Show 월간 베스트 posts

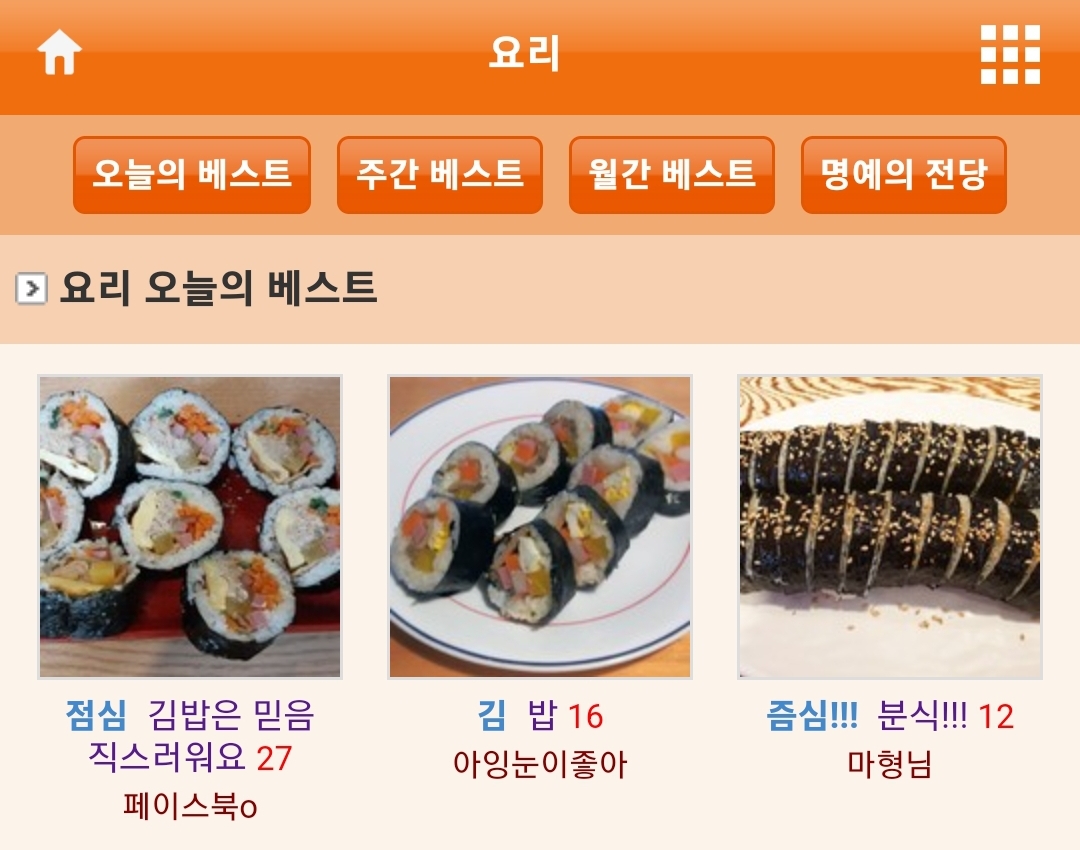click(x=672, y=175)
